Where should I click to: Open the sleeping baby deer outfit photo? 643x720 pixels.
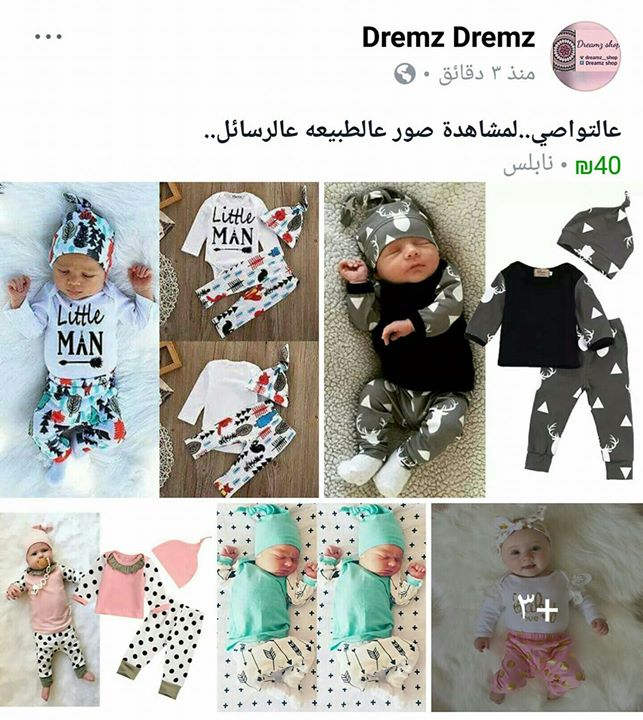tap(400, 340)
